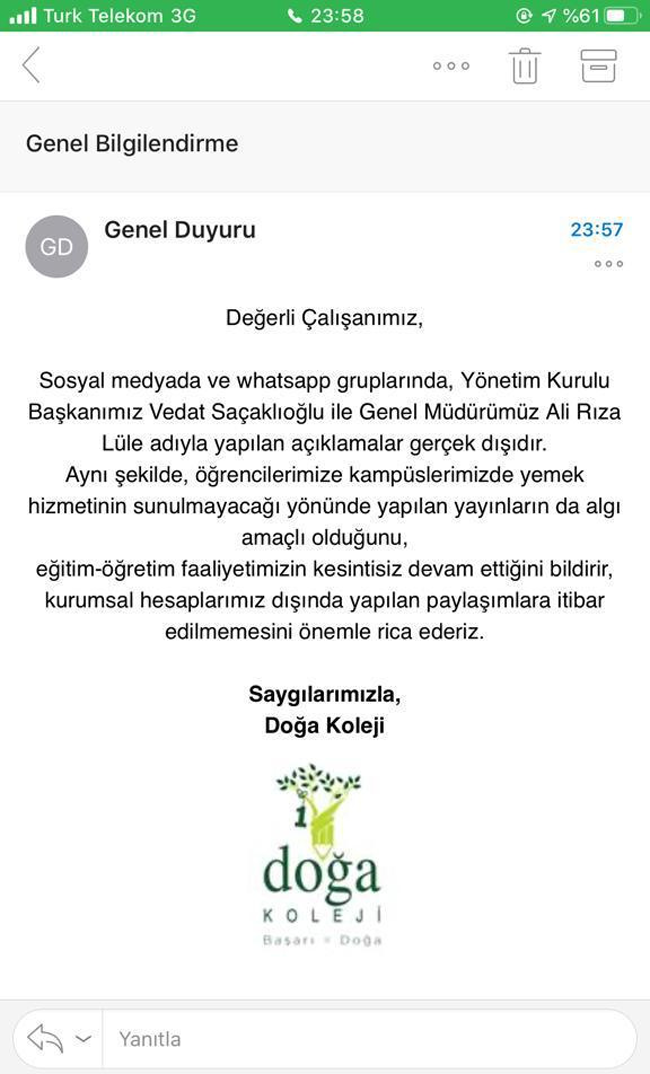Open the message options dots below 23:57
650x1074 pixels.
pyautogui.click(x=608, y=264)
